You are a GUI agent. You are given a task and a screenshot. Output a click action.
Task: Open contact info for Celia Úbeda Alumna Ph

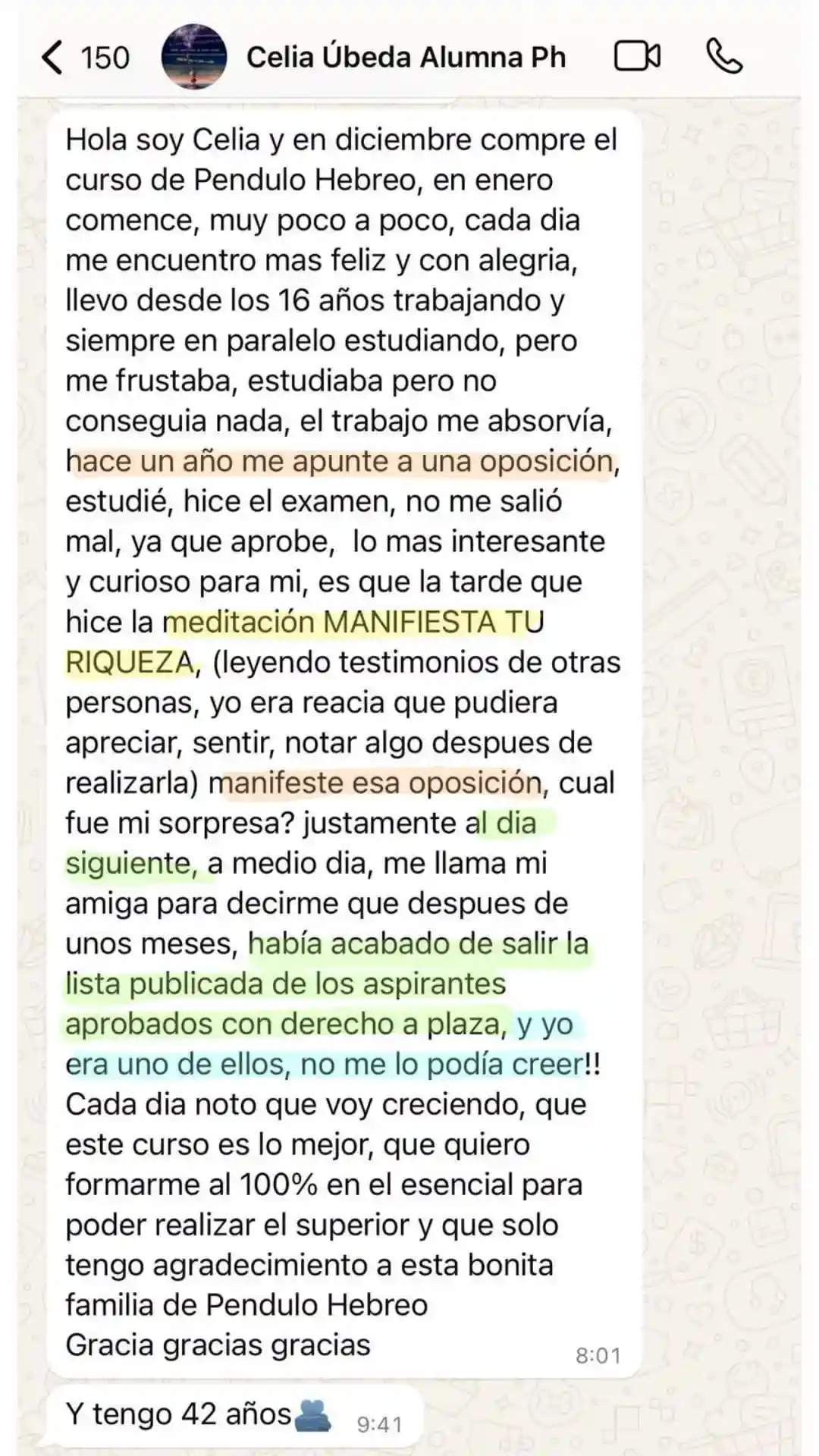406,58
